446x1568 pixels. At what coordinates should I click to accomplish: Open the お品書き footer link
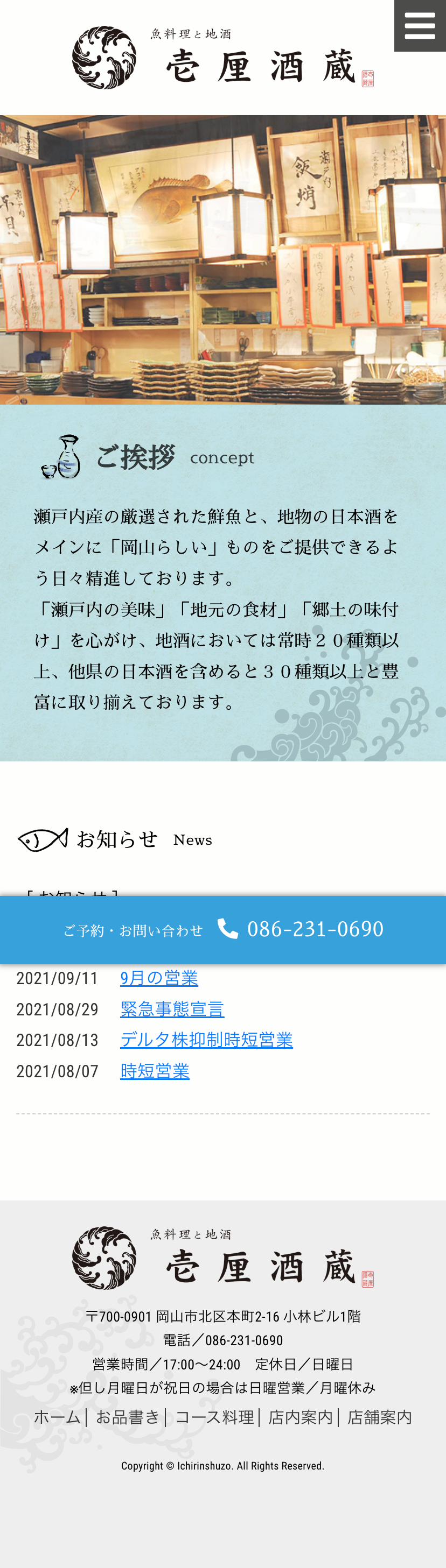pos(128,1417)
